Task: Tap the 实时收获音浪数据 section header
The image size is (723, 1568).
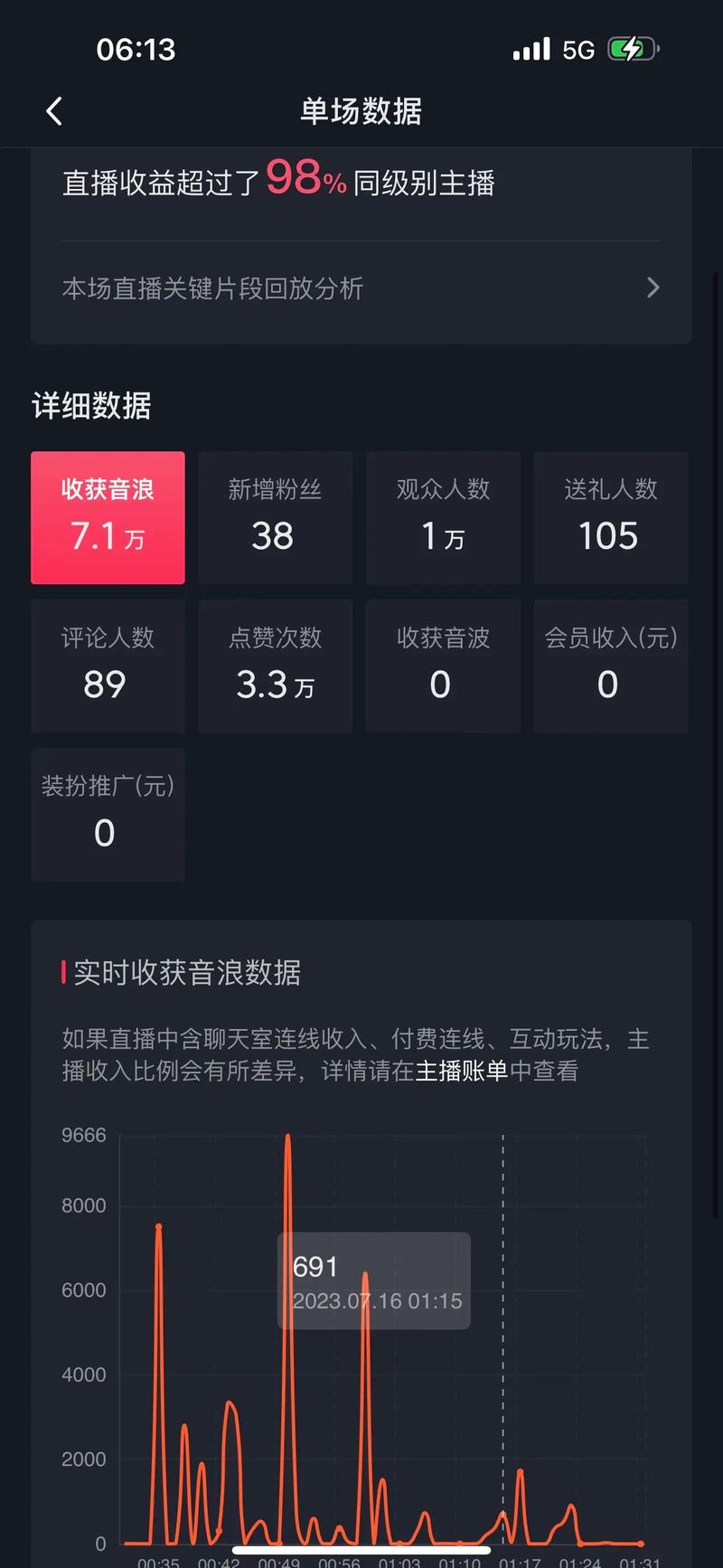Action: (x=182, y=973)
